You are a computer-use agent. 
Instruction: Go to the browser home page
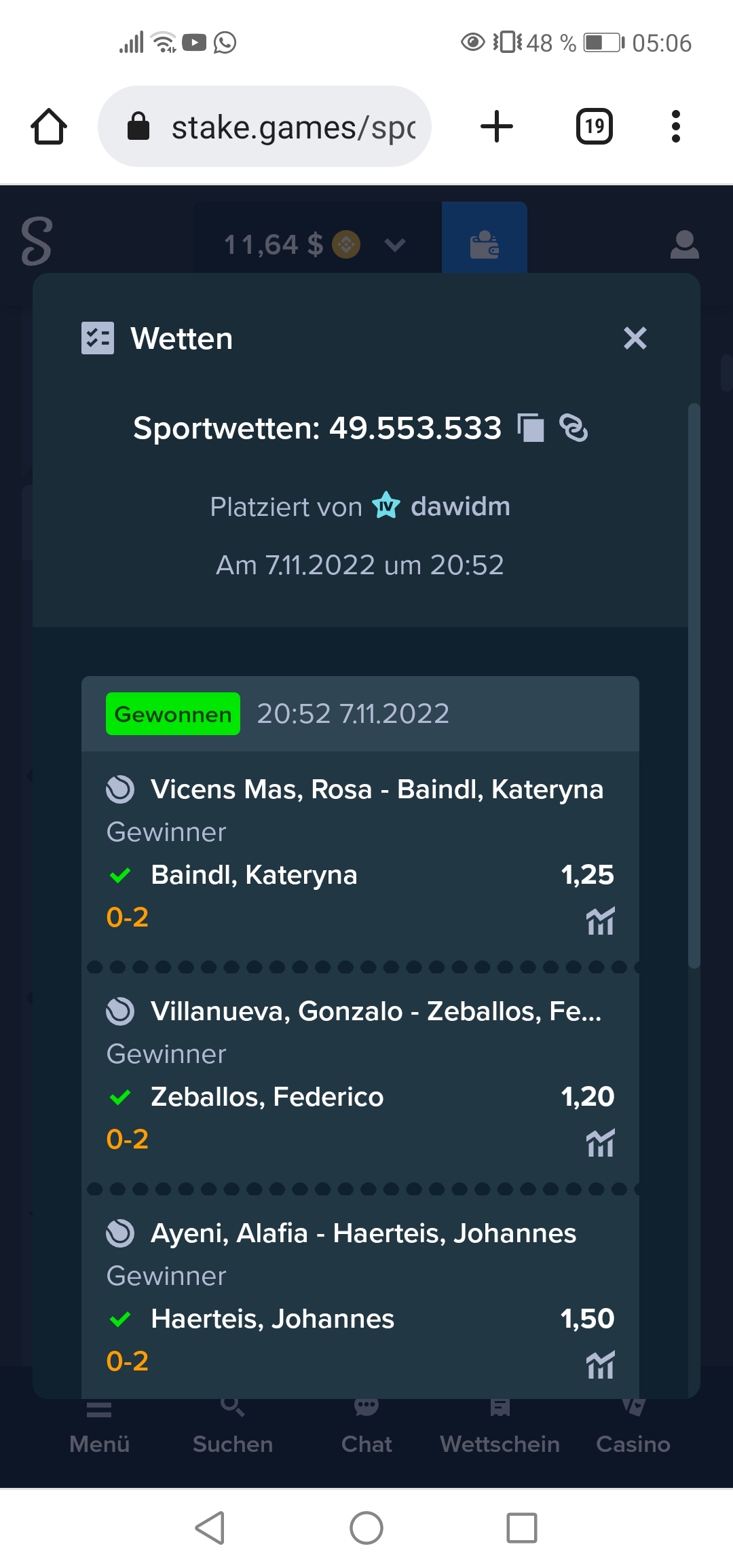click(x=49, y=126)
